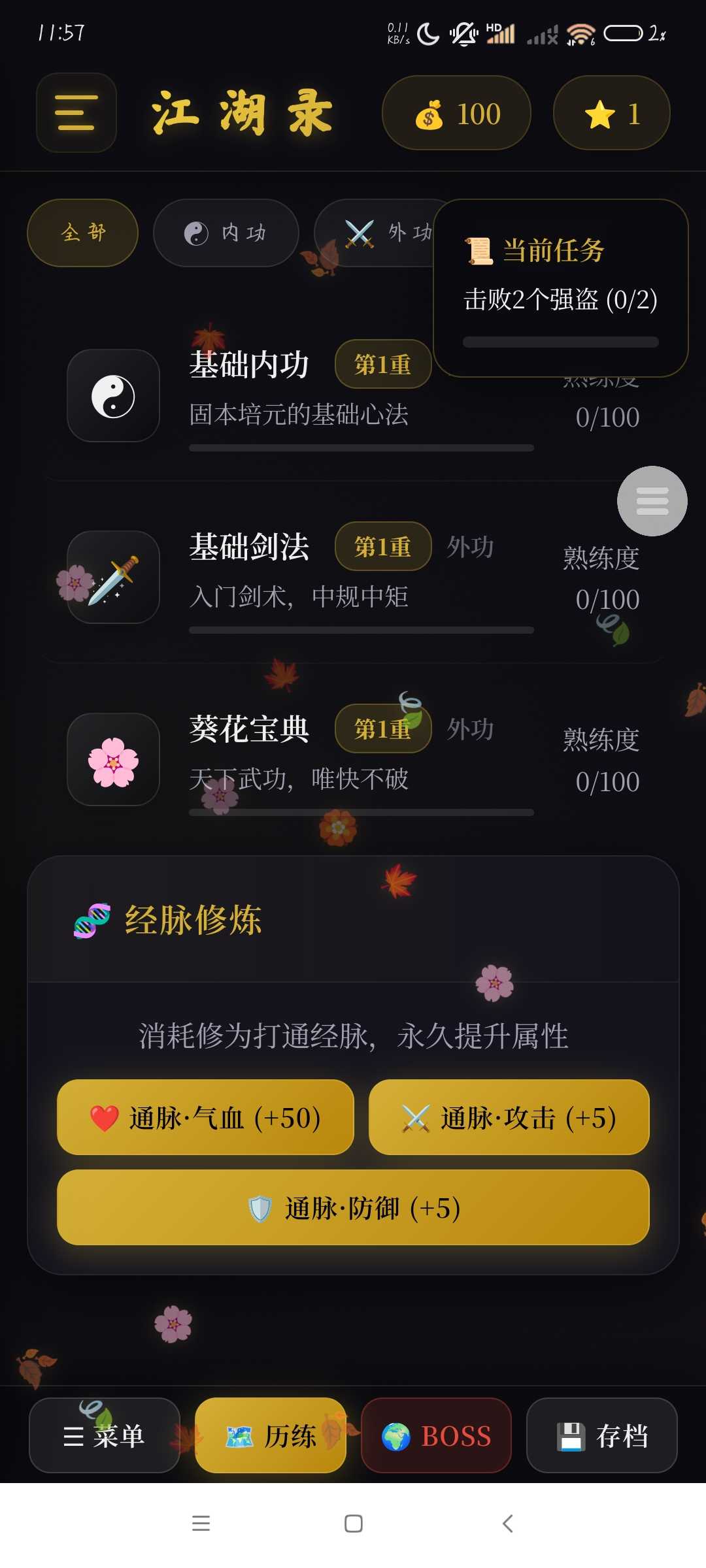This screenshot has width=706, height=1568.
Task: Save the game with 存档
Action: pyautogui.click(x=601, y=1435)
